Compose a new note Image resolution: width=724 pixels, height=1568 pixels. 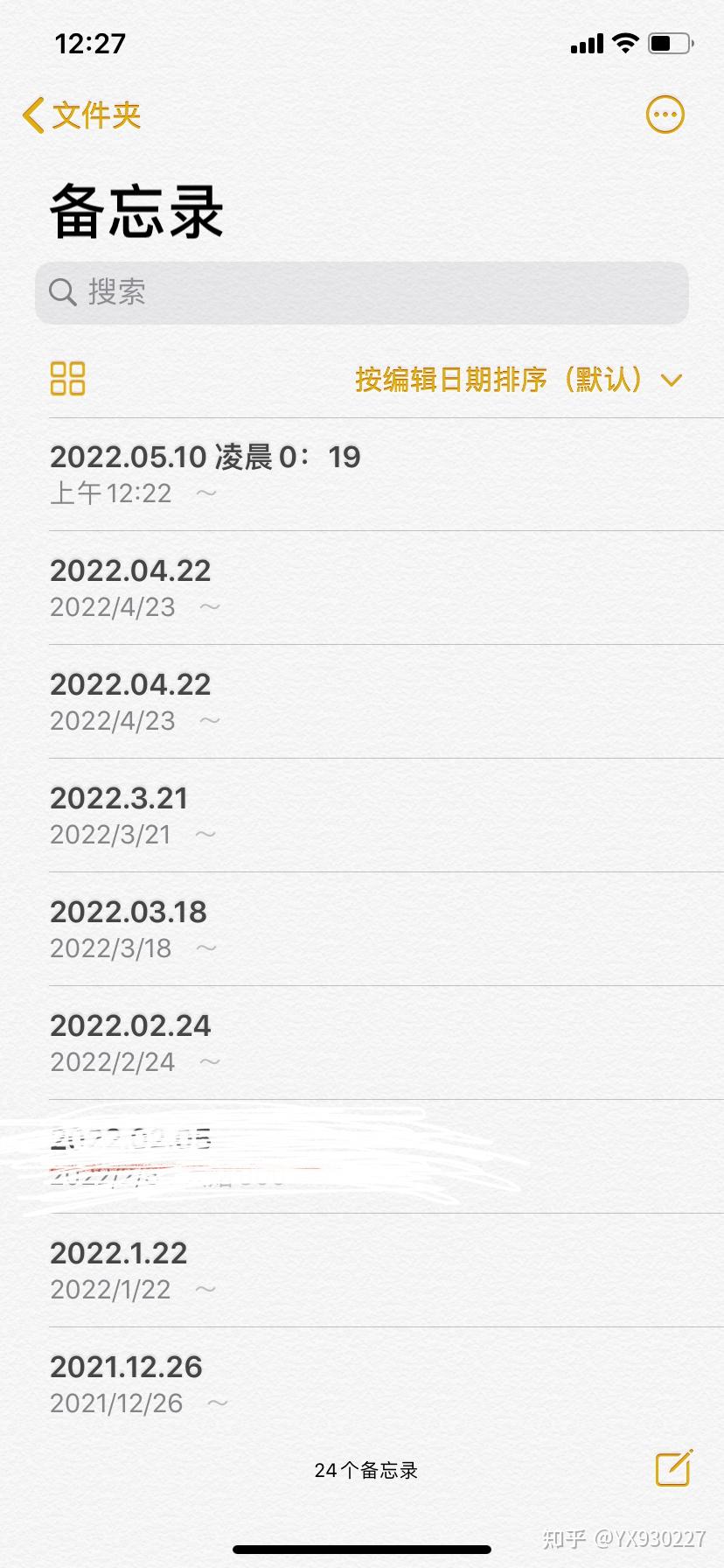click(674, 1468)
